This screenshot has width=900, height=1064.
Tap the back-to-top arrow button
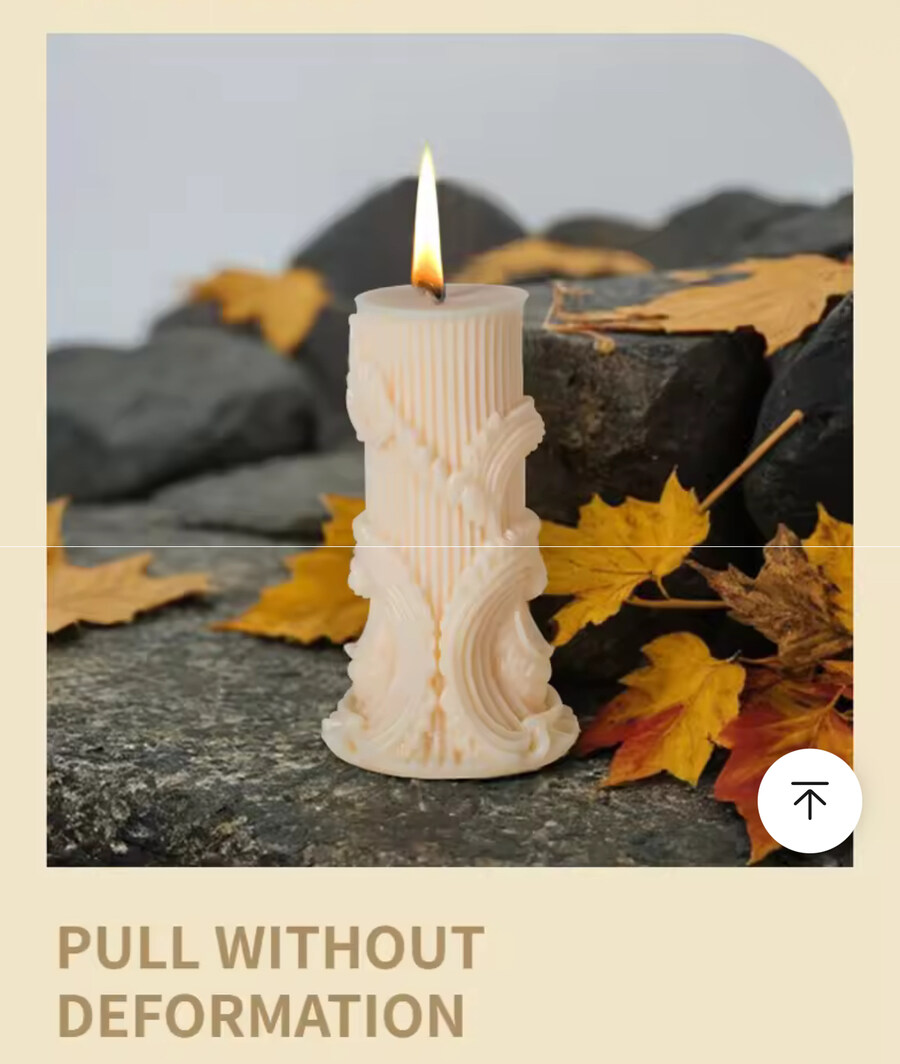coord(809,800)
